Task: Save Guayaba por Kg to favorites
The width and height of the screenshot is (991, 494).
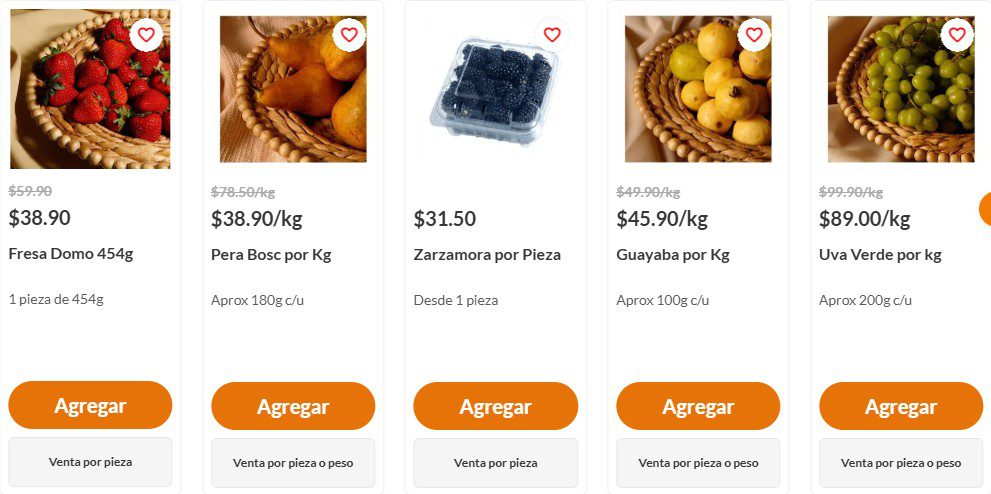Action: tap(754, 35)
